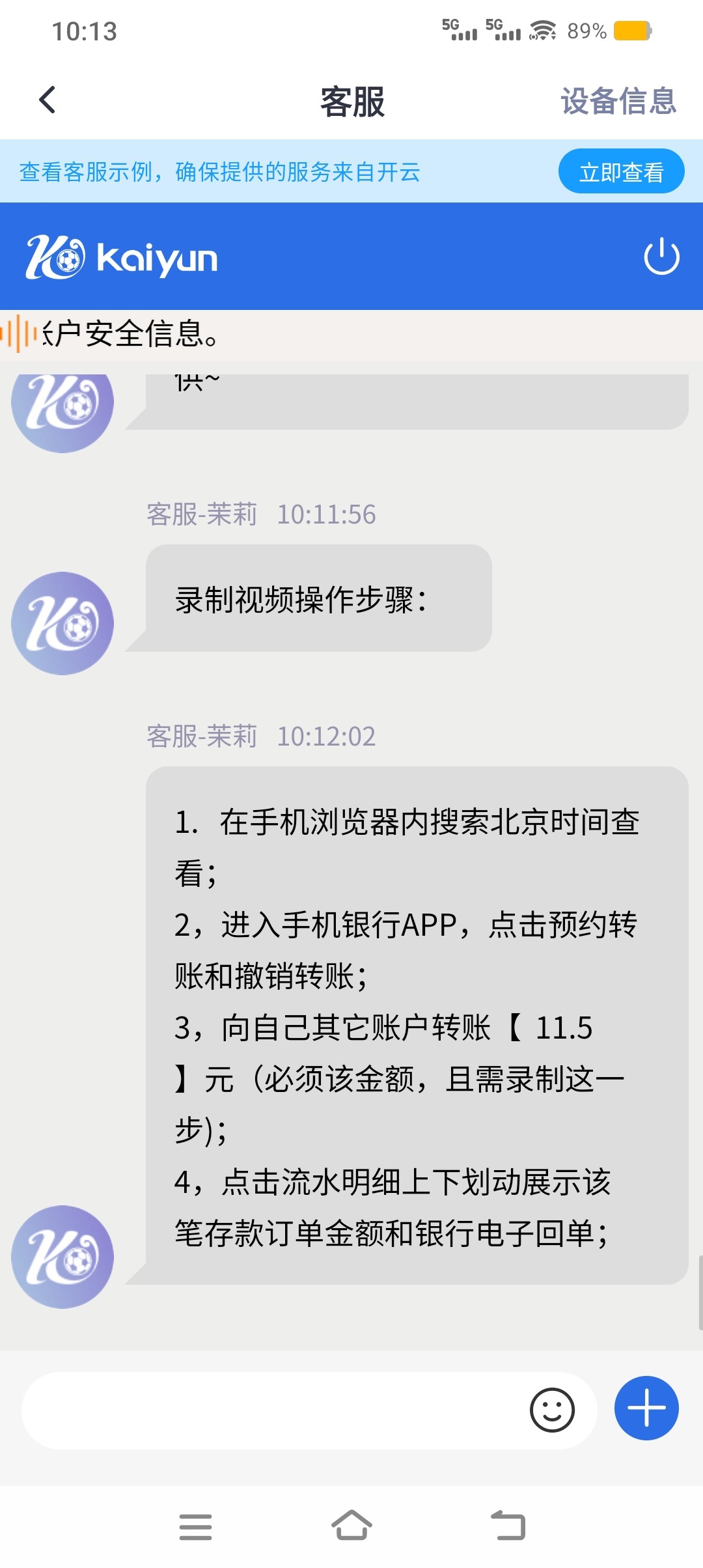Open 设备信息 in the top bar
This screenshot has height=1568, width=703.
click(x=618, y=102)
